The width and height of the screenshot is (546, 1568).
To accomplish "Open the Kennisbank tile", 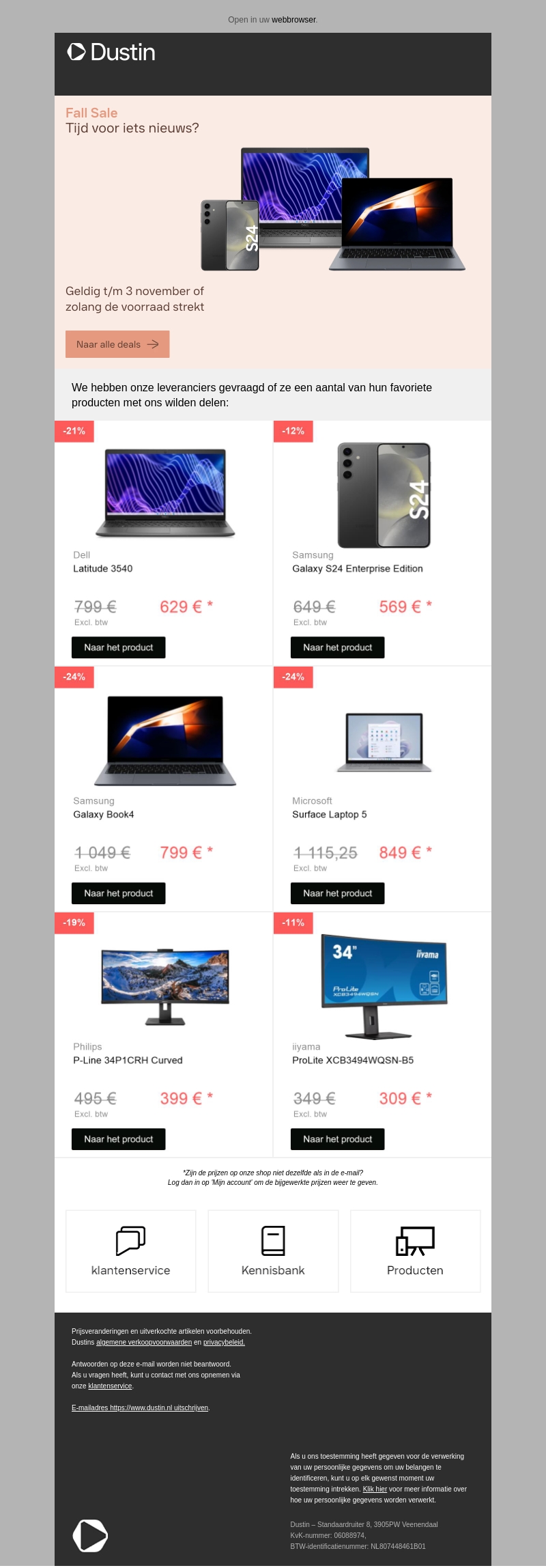I will click(x=273, y=1251).
